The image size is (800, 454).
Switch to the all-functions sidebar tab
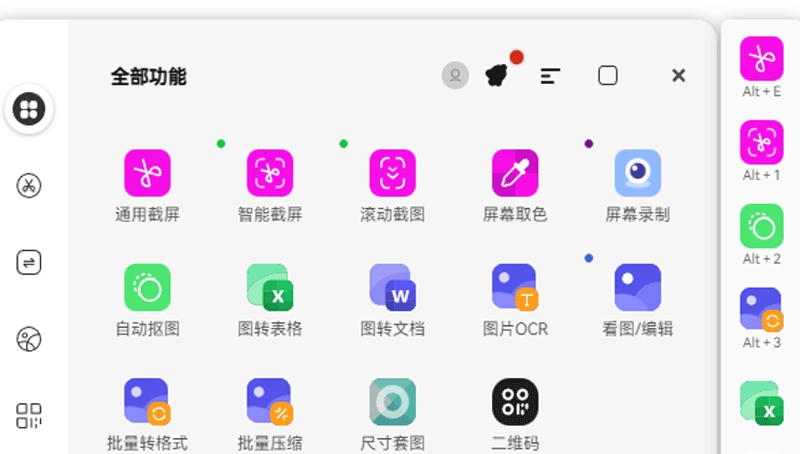(x=29, y=108)
